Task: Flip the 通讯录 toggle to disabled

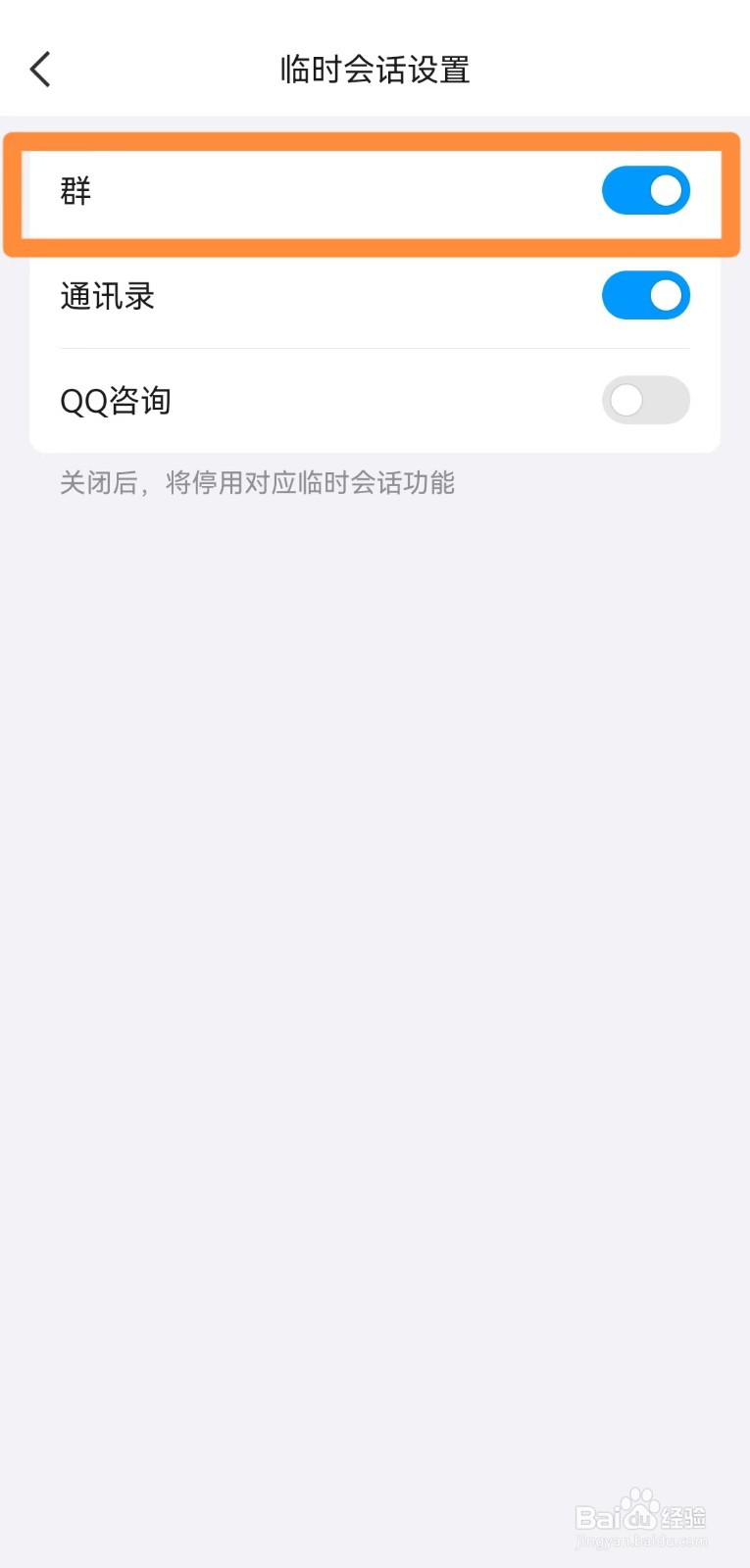Action: click(645, 295)
